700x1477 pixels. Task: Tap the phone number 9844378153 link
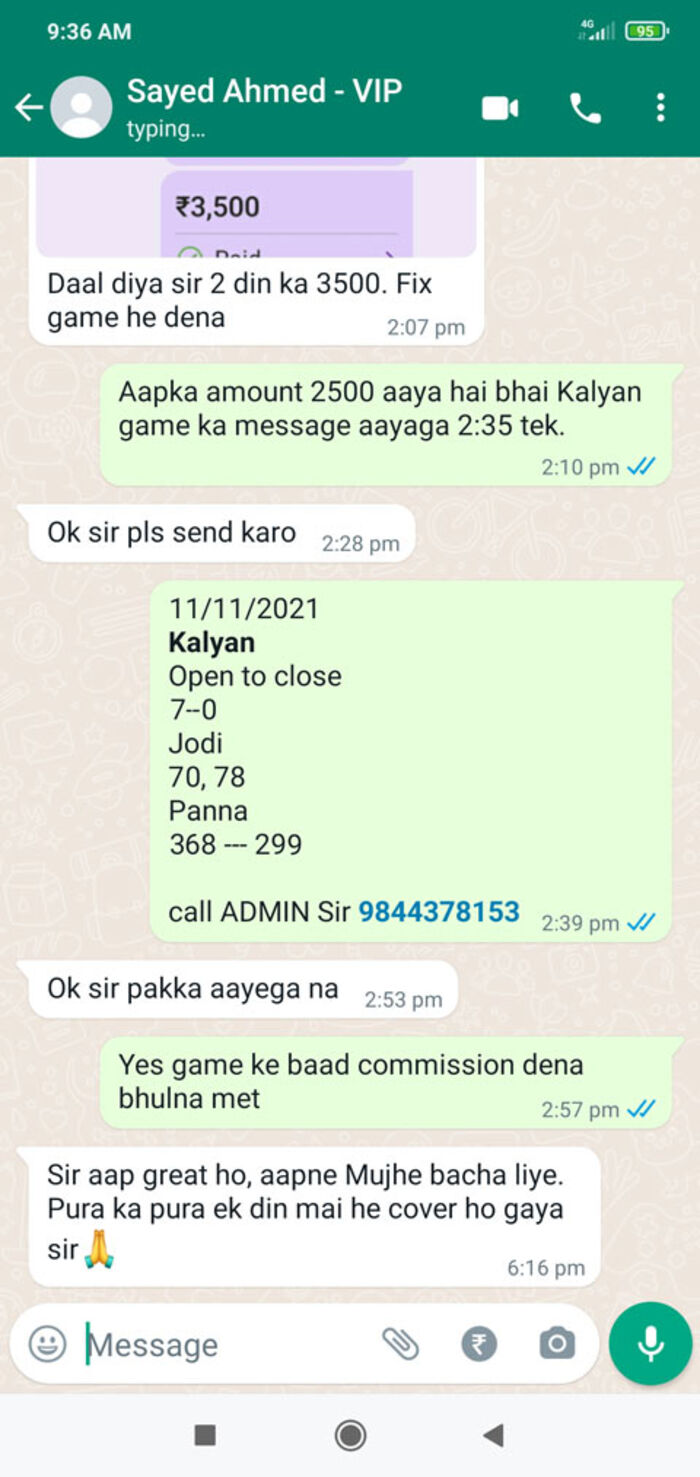coord(439,911)
